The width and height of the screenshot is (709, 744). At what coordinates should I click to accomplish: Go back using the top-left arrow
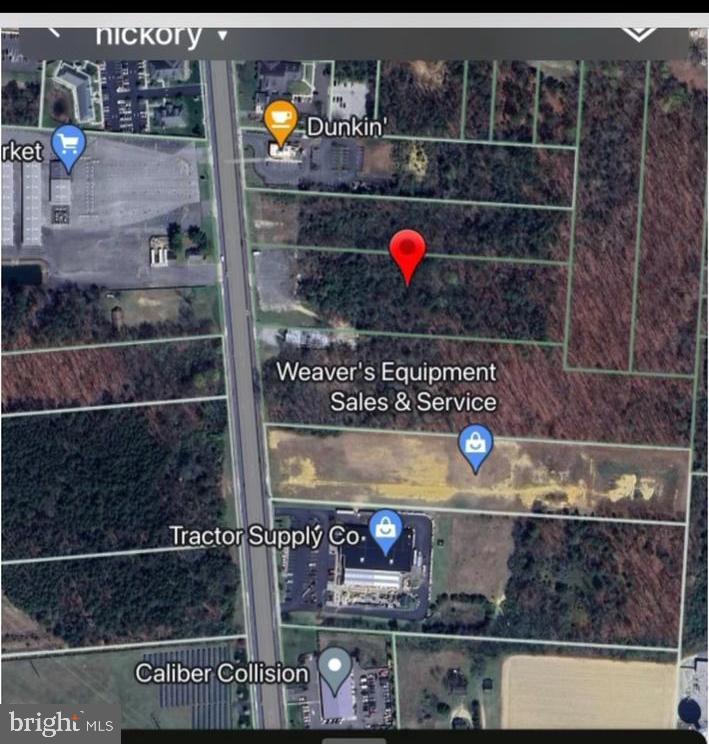[52, 32]
